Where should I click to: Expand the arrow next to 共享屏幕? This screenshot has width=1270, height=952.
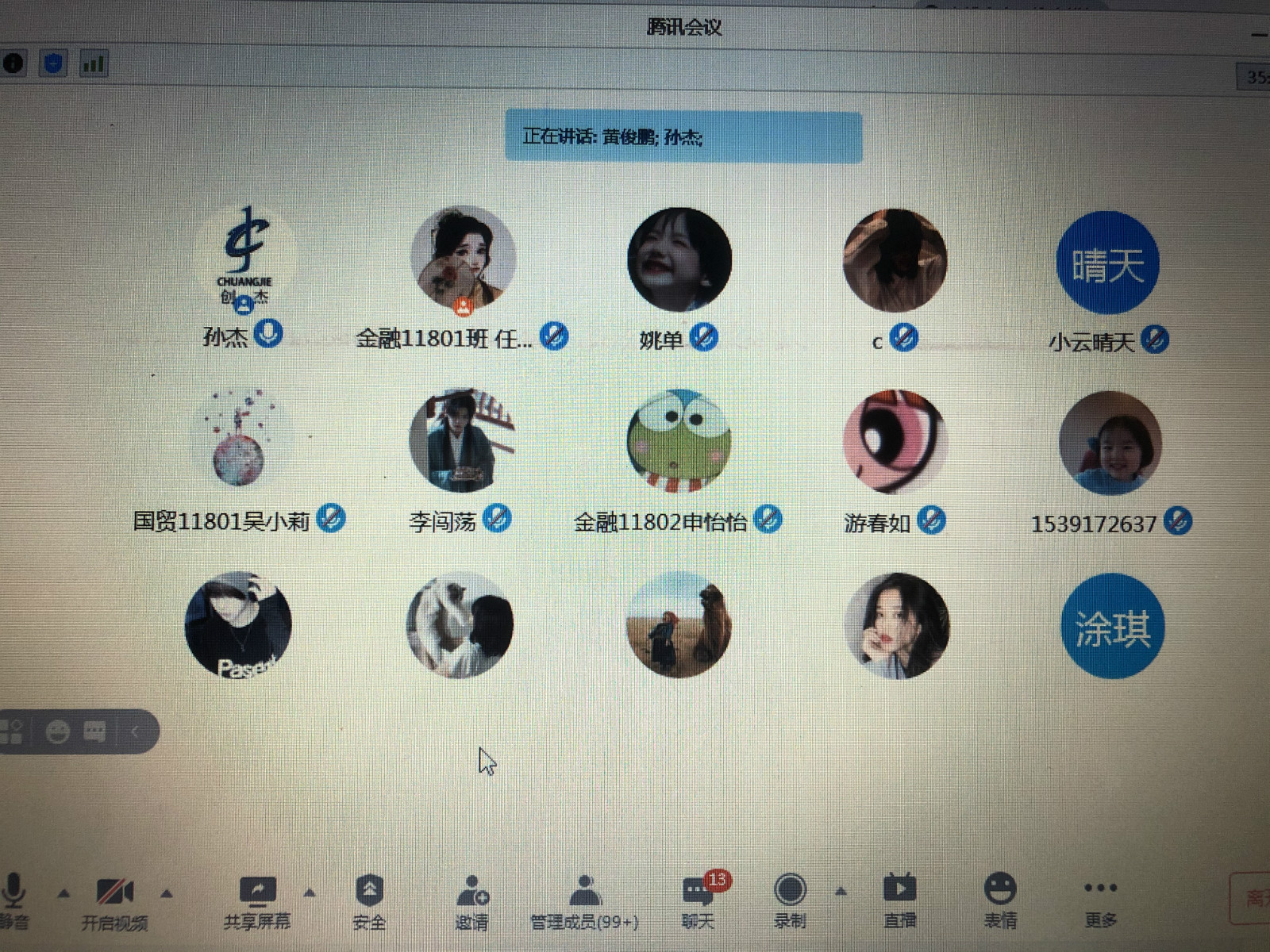[310, 892]
